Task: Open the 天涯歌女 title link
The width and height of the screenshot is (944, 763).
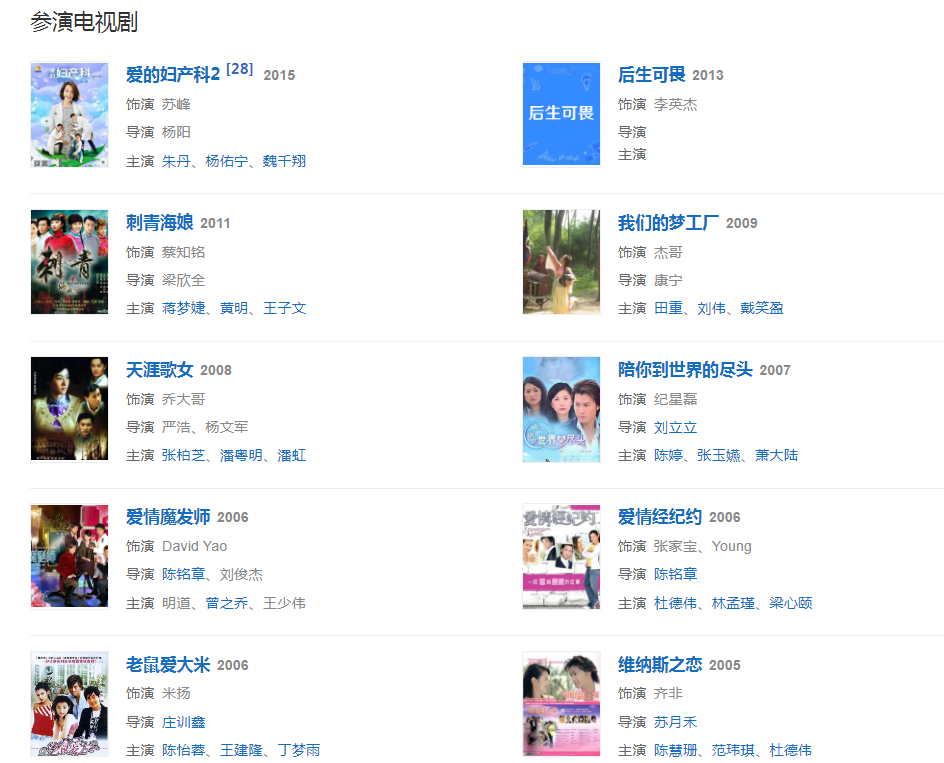Action: [159, 370]
